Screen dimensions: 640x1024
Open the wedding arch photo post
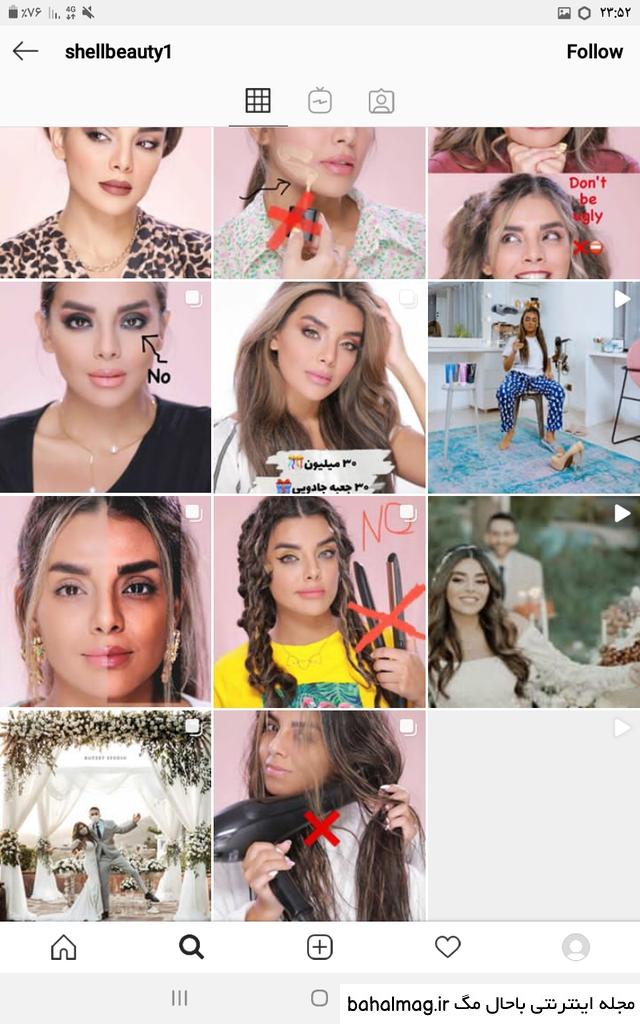click(x=106, y=816)
